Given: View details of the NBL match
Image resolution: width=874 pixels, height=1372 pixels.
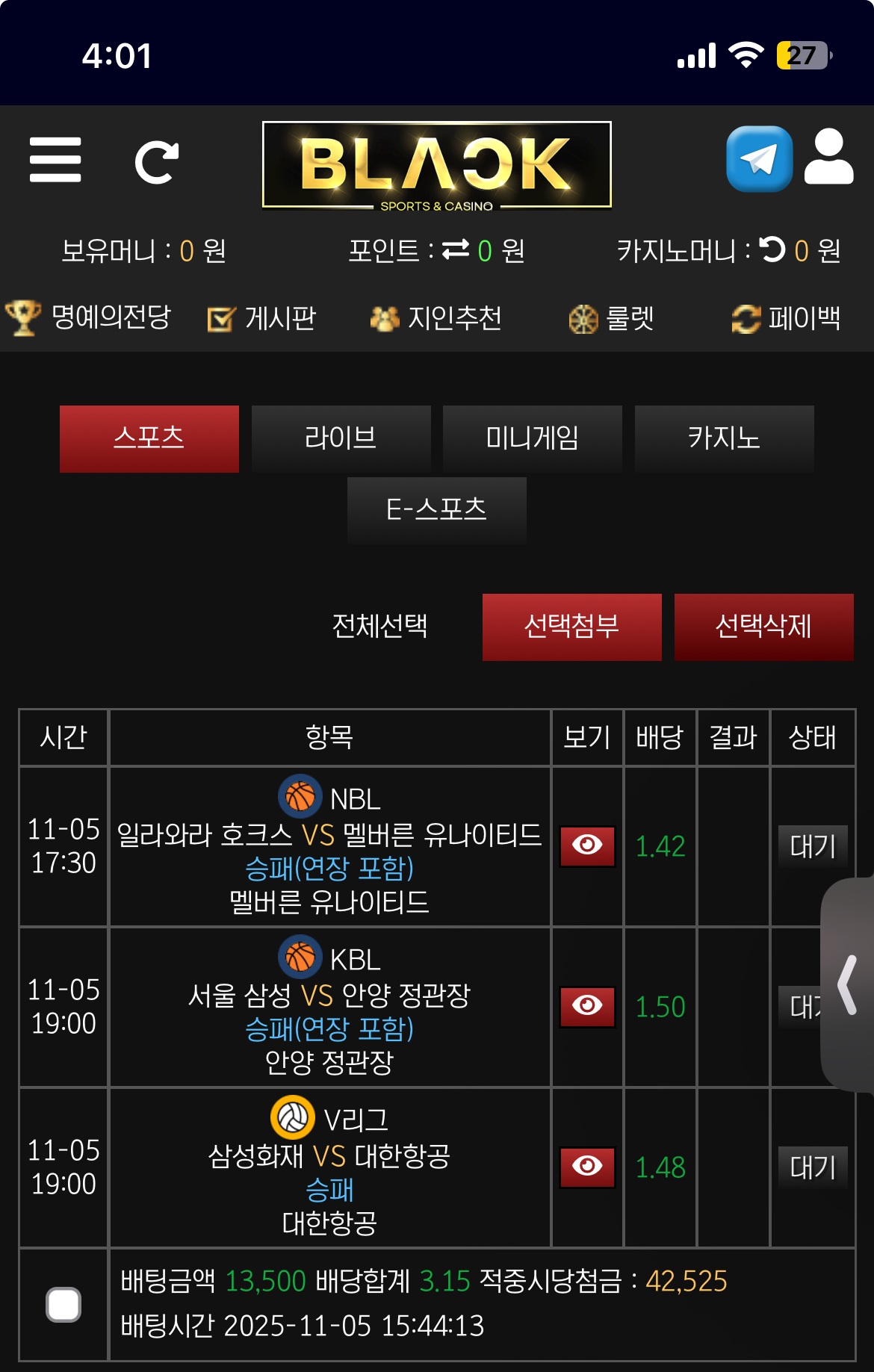Looking at the screenshot, I should [x=587, y=845].
